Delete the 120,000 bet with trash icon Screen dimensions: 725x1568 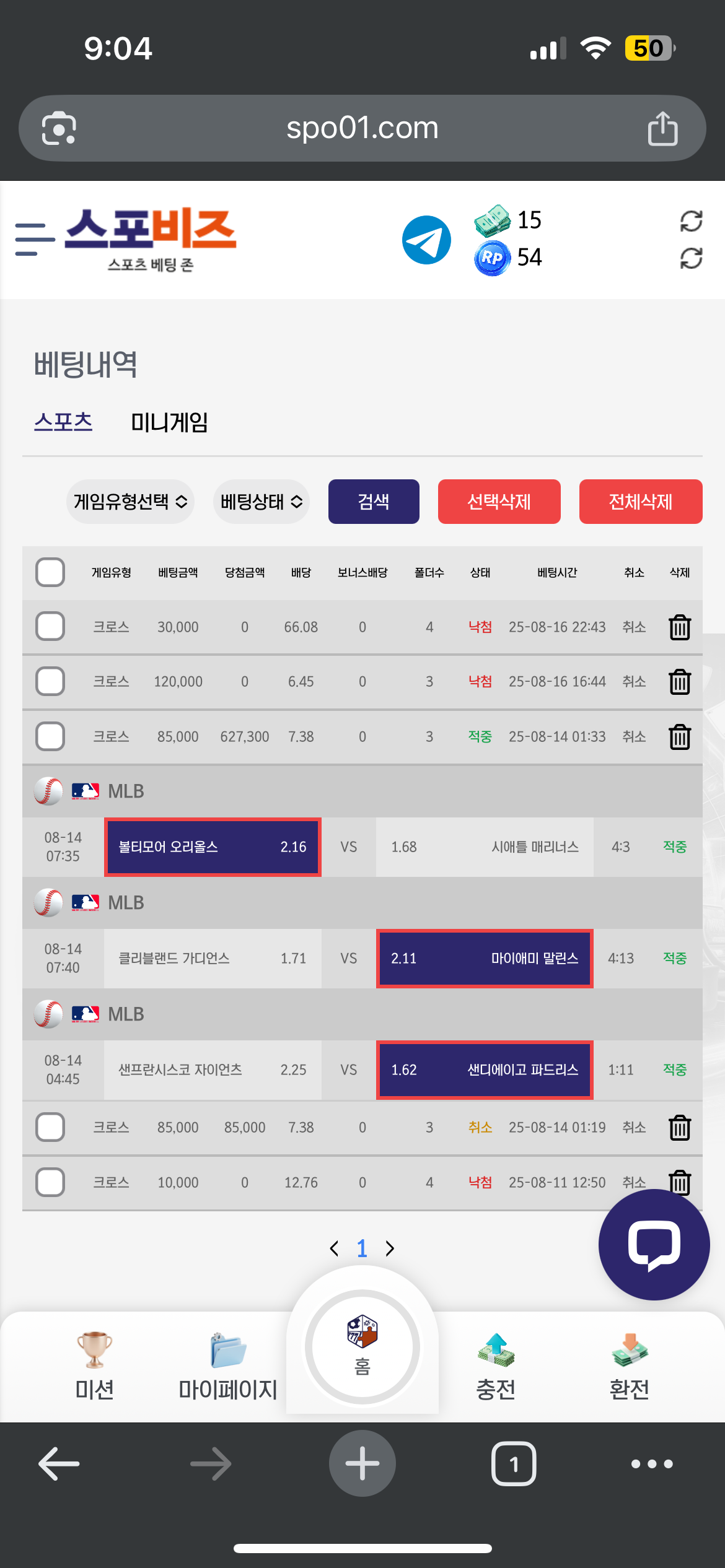point(680,682)
